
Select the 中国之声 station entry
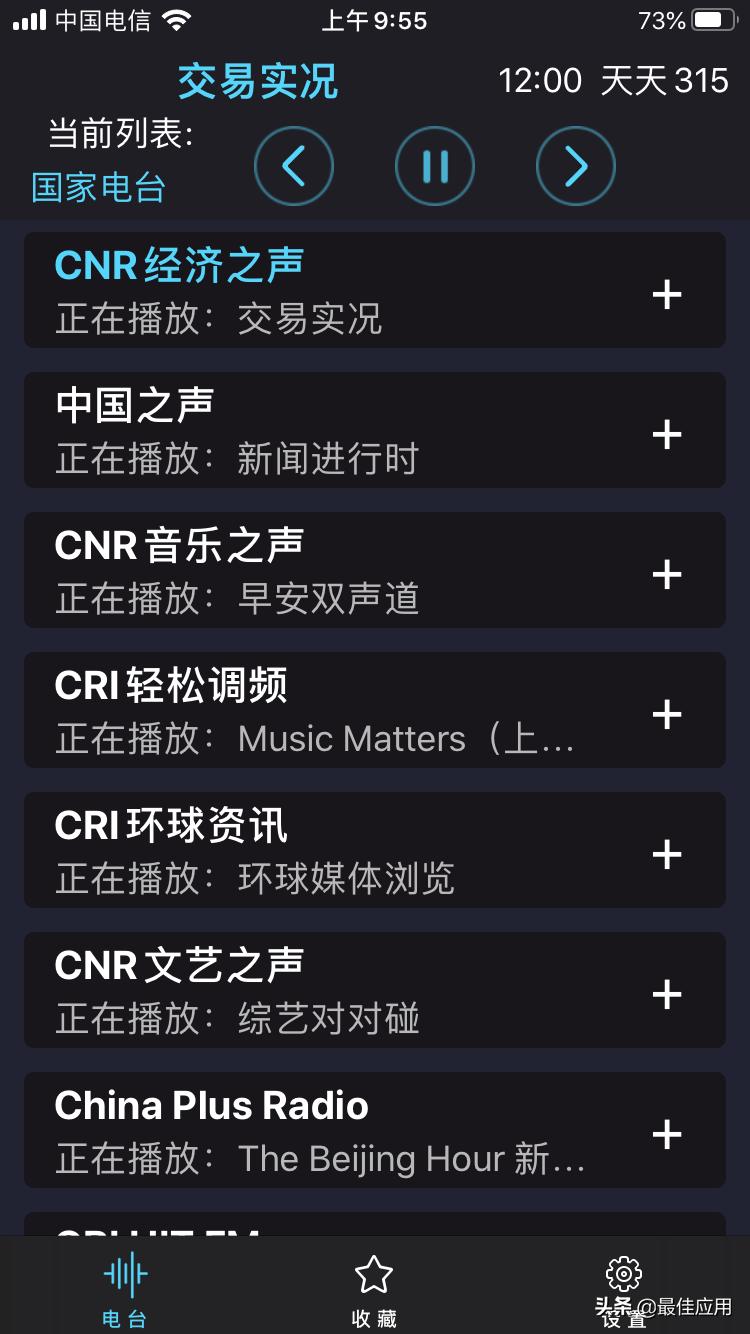(300, 430)
